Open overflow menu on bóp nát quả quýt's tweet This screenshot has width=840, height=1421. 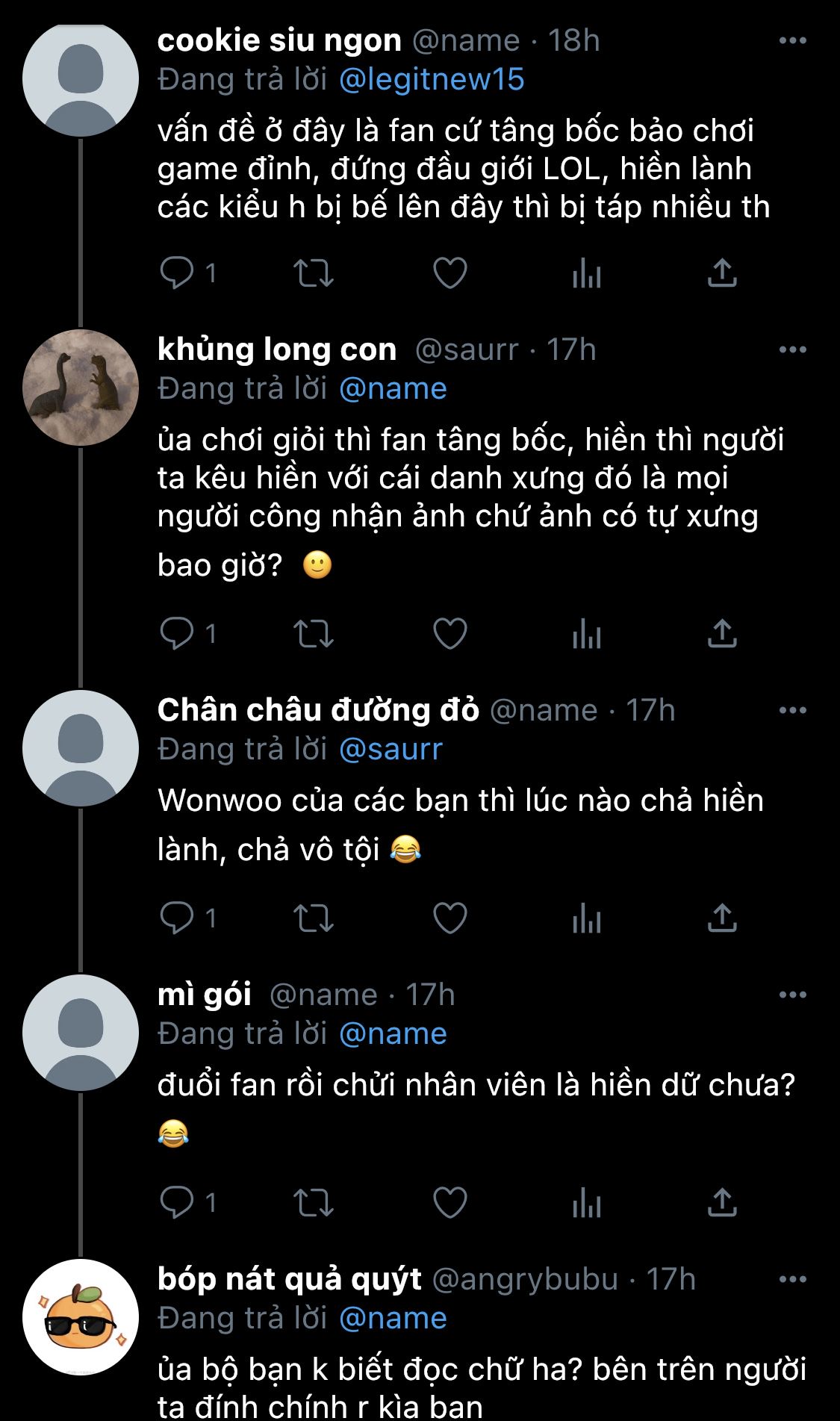tap(792, 1279)
